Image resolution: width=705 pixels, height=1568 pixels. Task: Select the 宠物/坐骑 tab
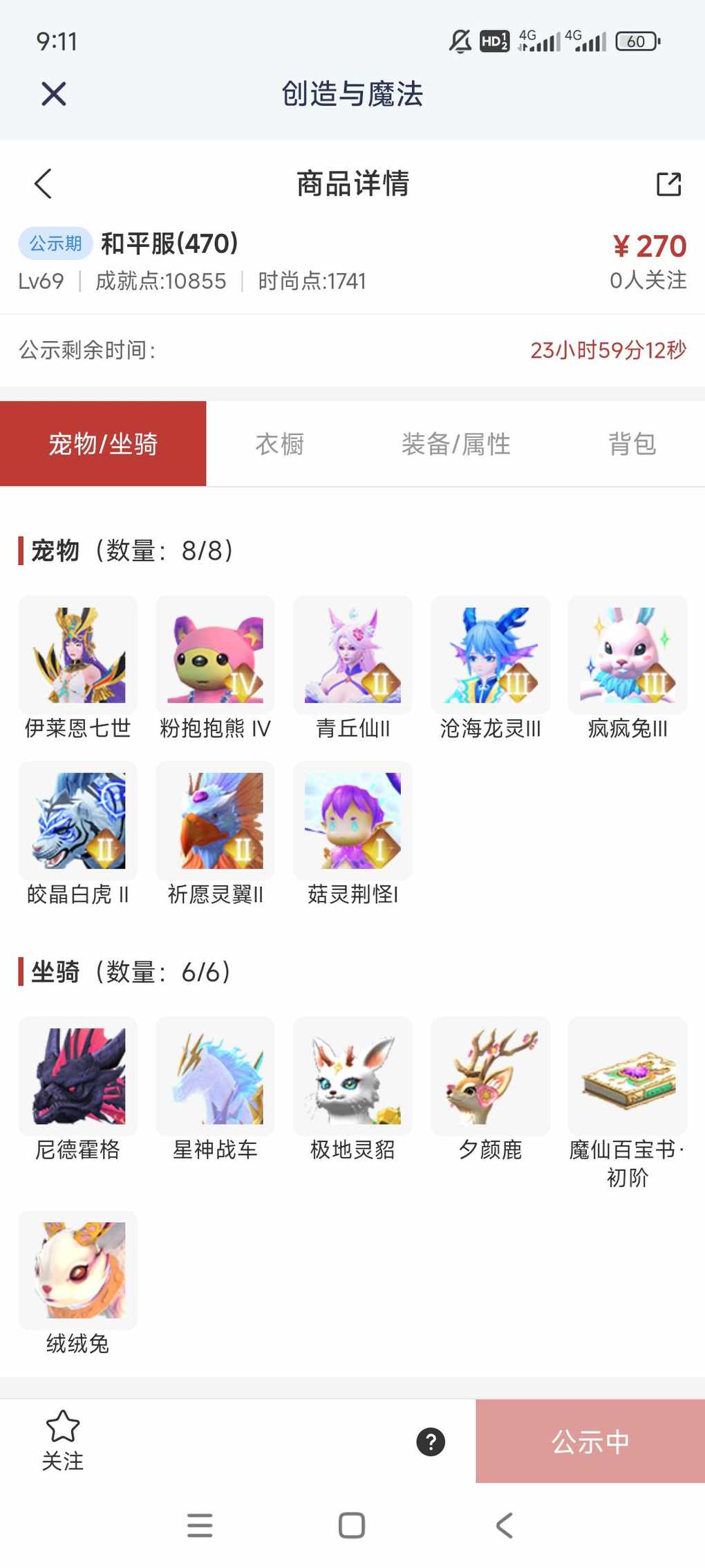[x=103, y=444]
